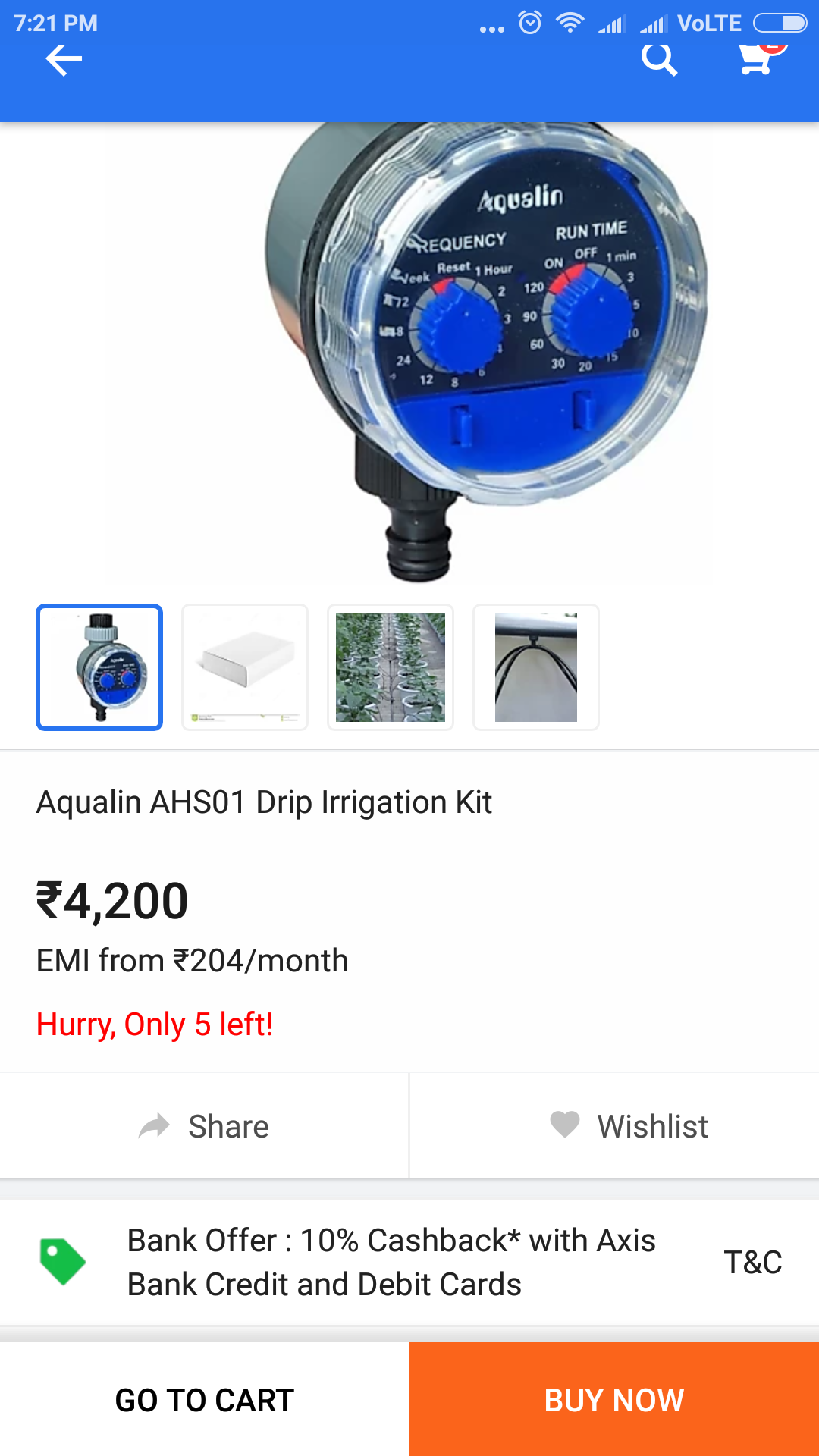Open T&C for the bank offer

click(x=752, y=1263)
